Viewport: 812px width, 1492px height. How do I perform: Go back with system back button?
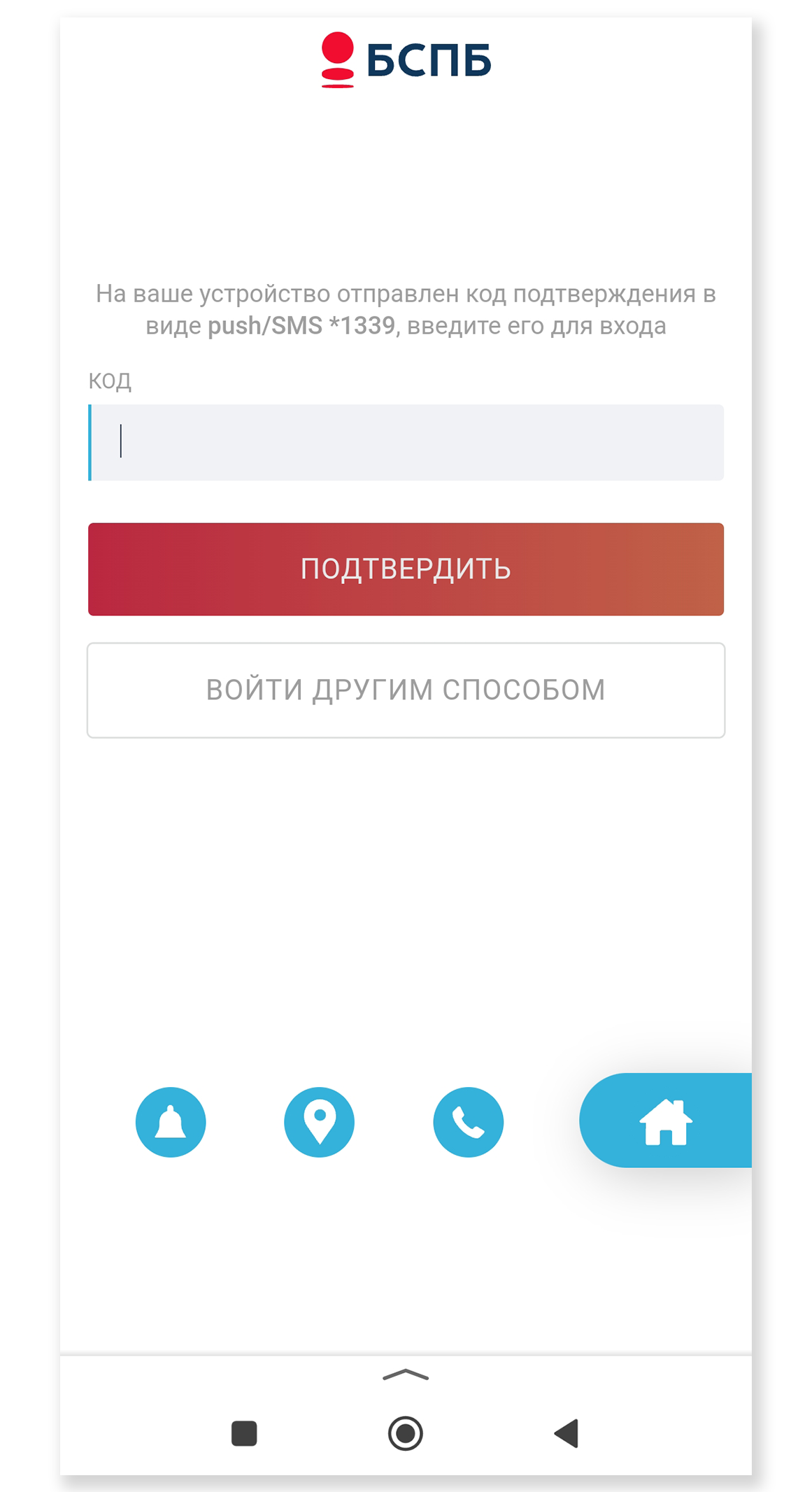pos(567,1433)
